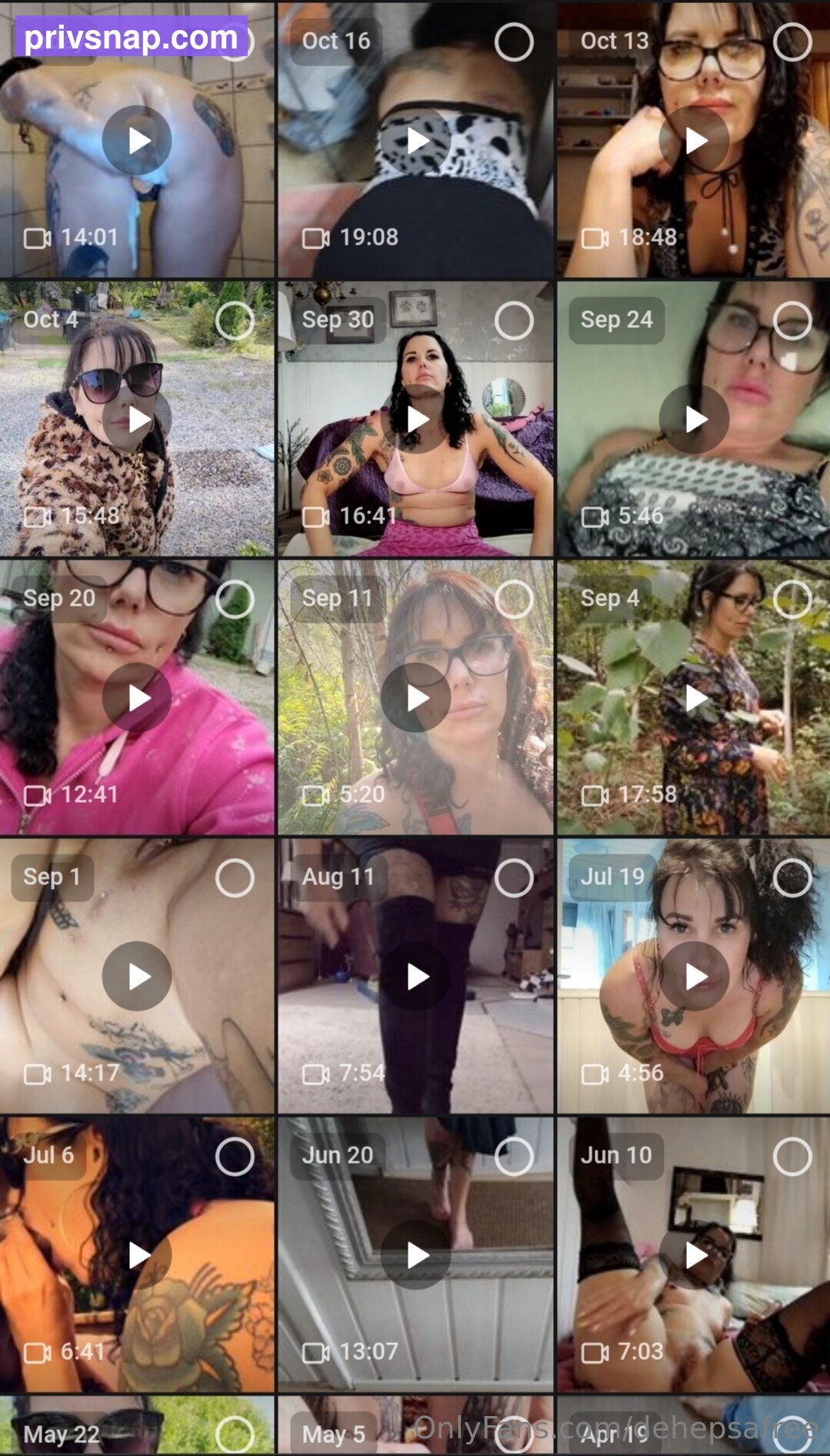Tick the Aug 11 selection circle

514,877
